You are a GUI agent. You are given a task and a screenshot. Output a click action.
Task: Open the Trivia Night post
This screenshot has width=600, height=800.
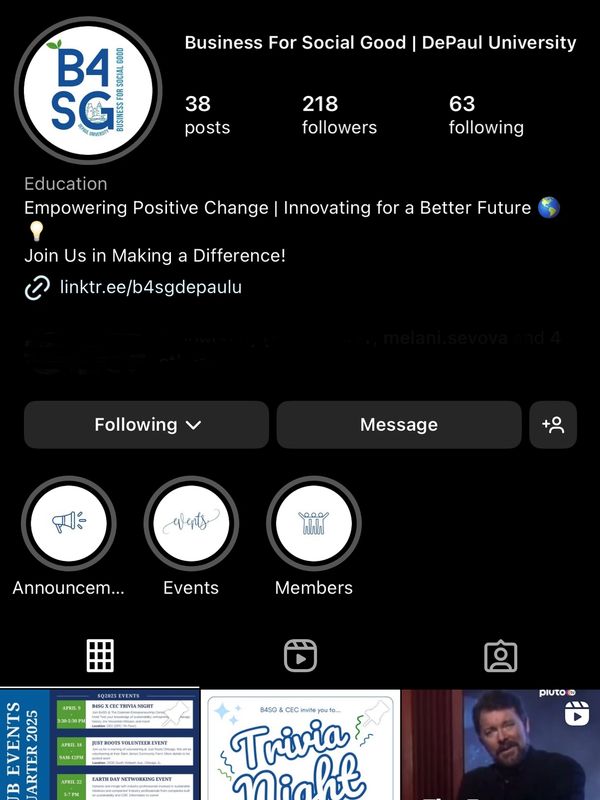300,745
